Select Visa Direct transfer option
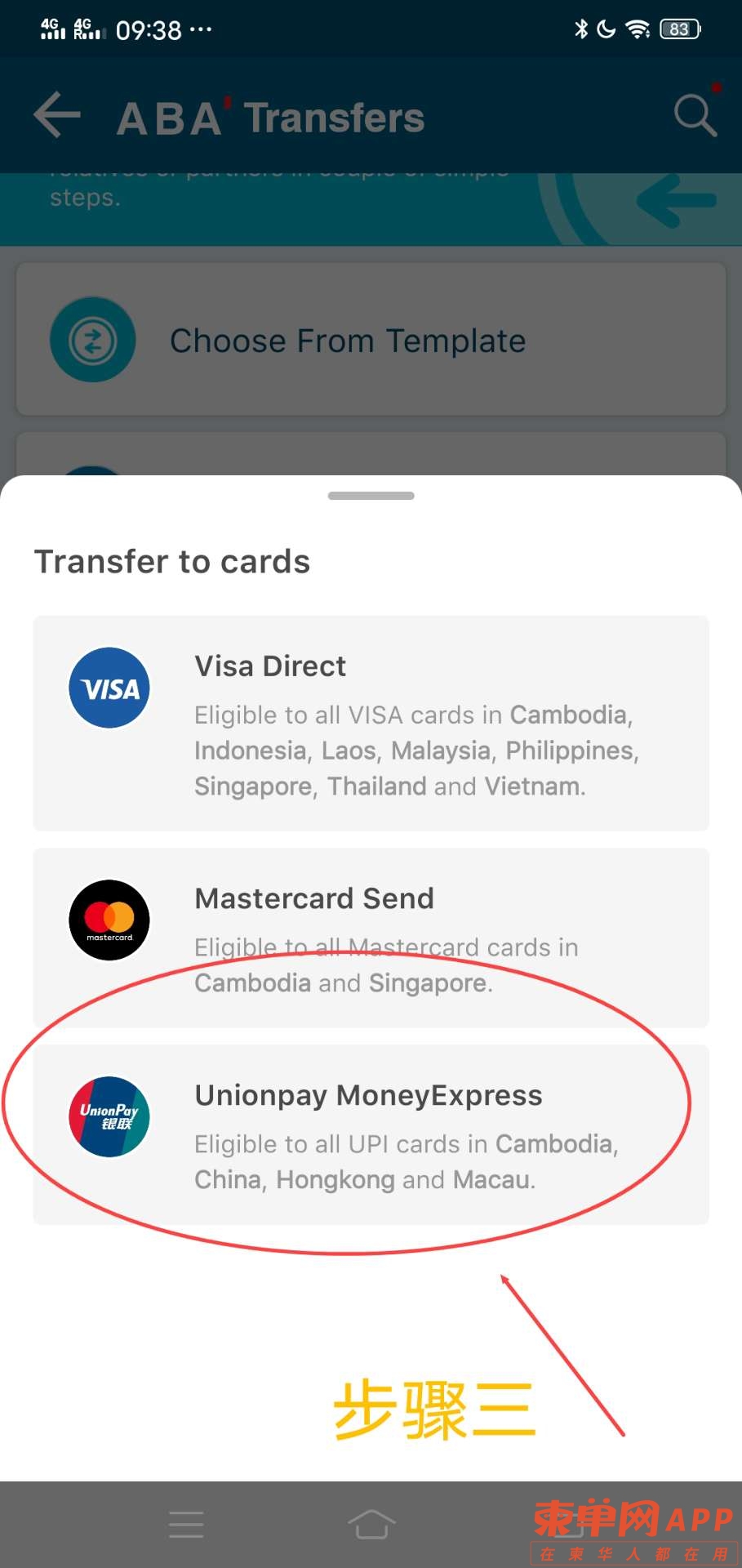The image size is (742, 1568). 371,724
